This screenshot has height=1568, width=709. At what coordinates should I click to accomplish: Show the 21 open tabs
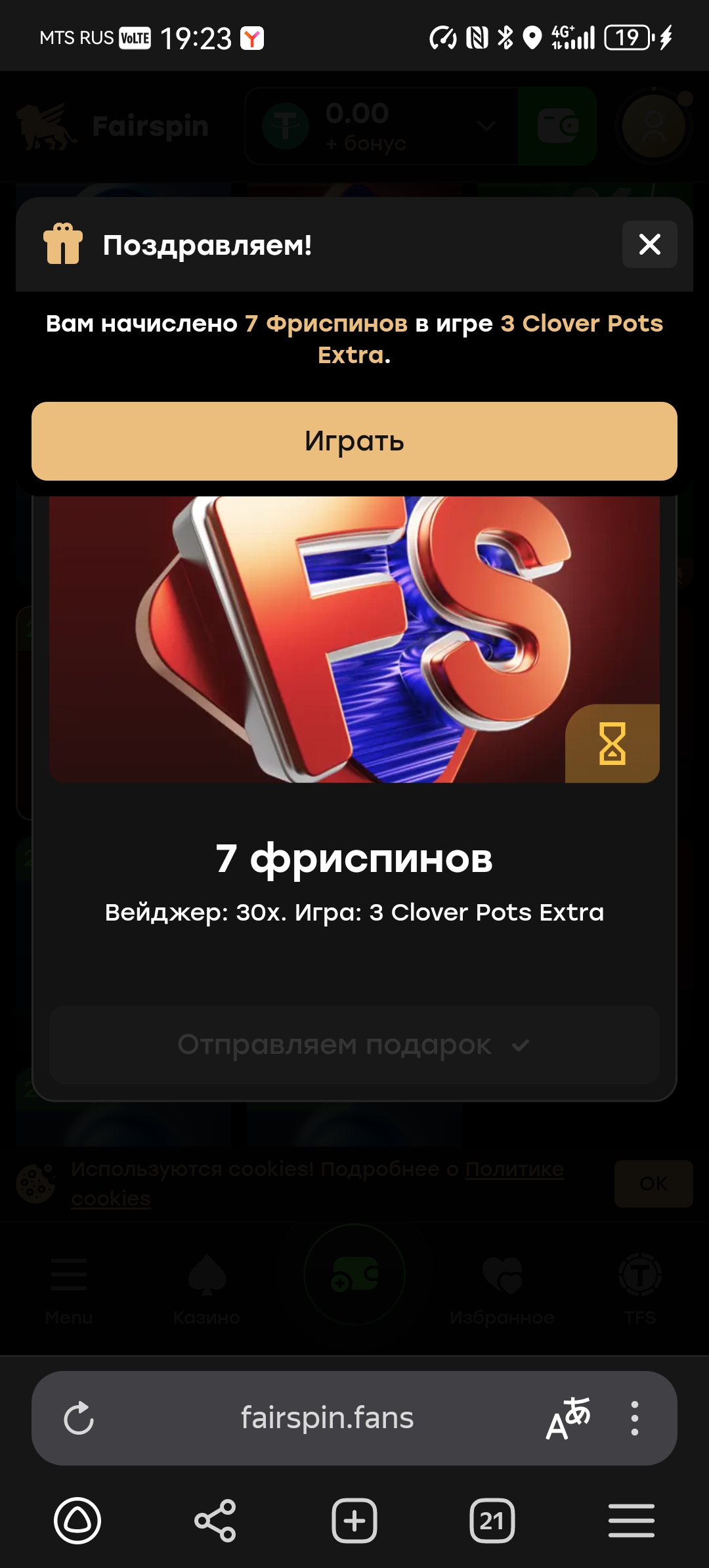pyautogui.click(x=492, y=1521)
